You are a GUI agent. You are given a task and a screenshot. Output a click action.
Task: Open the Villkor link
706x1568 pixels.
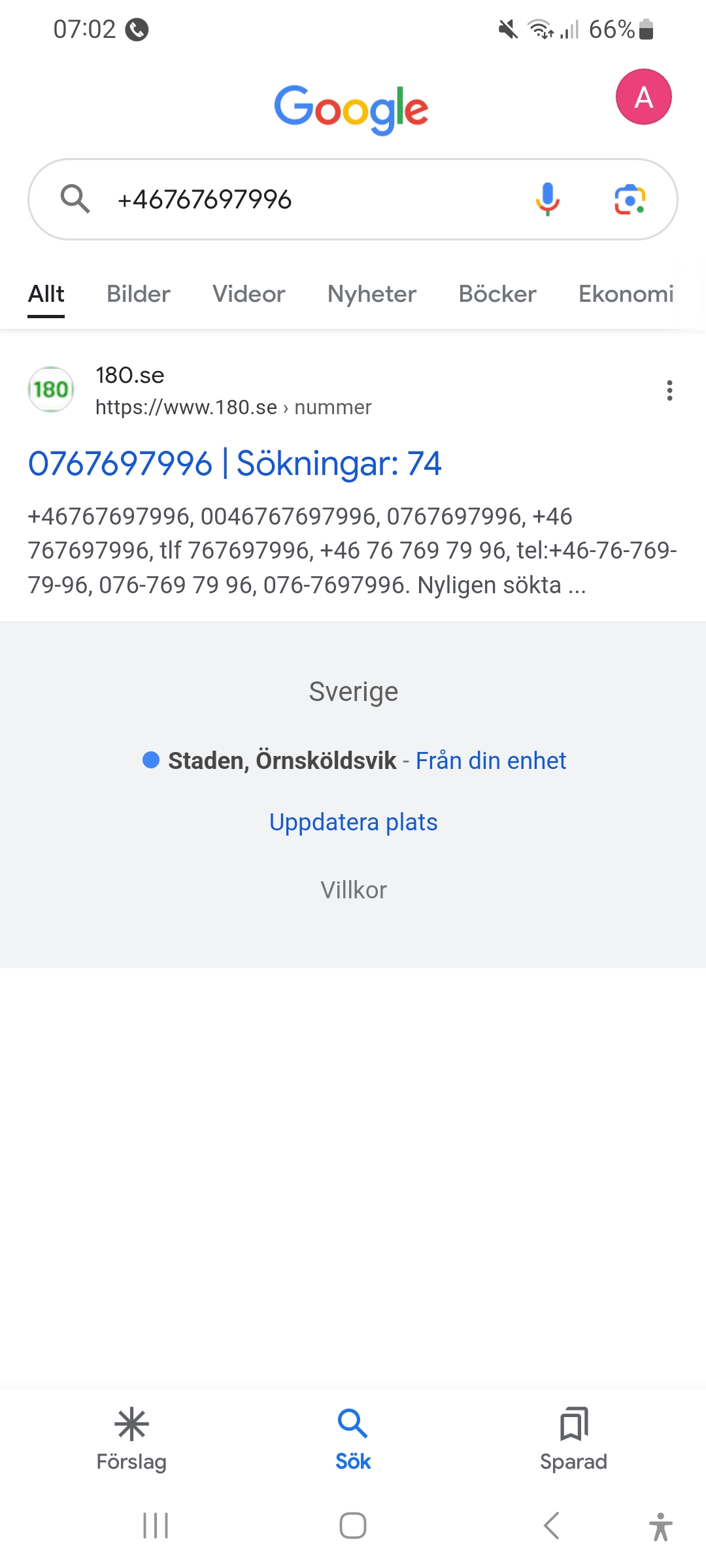click(353, 890)
